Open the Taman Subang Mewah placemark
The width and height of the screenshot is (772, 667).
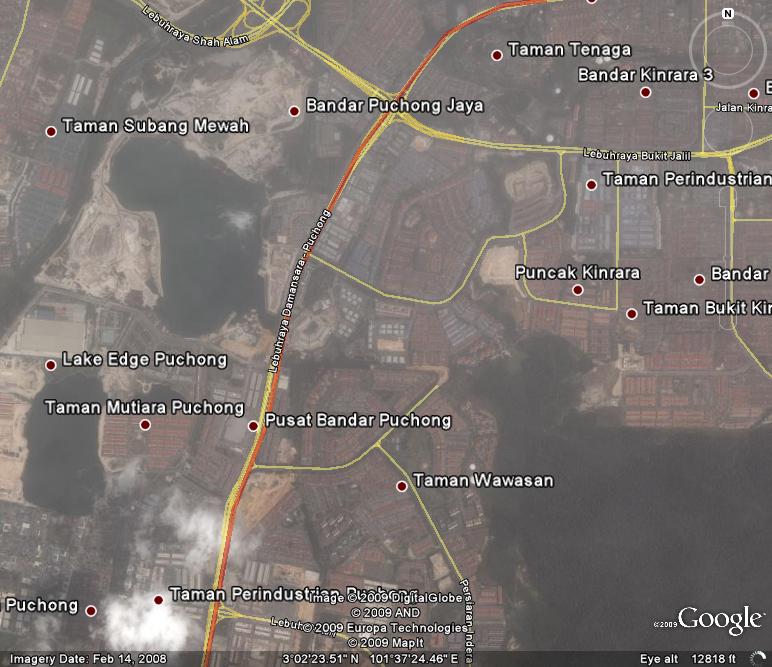tap(51, 131)
